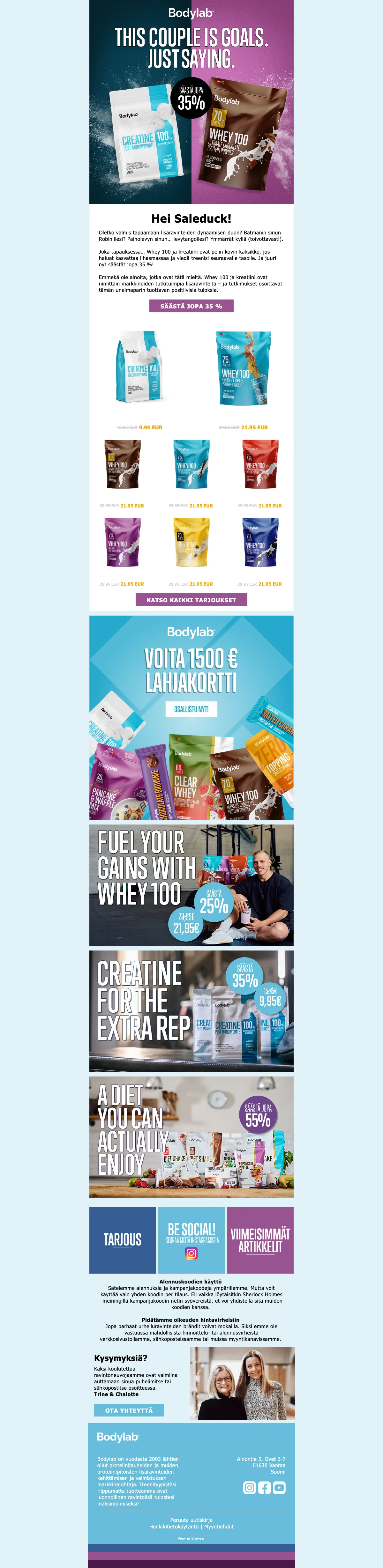The height and width of the screenshot is (1568, 383).
Task: Tap the Peruuta uutiskirje link
Action: (x=191, y=1519)
